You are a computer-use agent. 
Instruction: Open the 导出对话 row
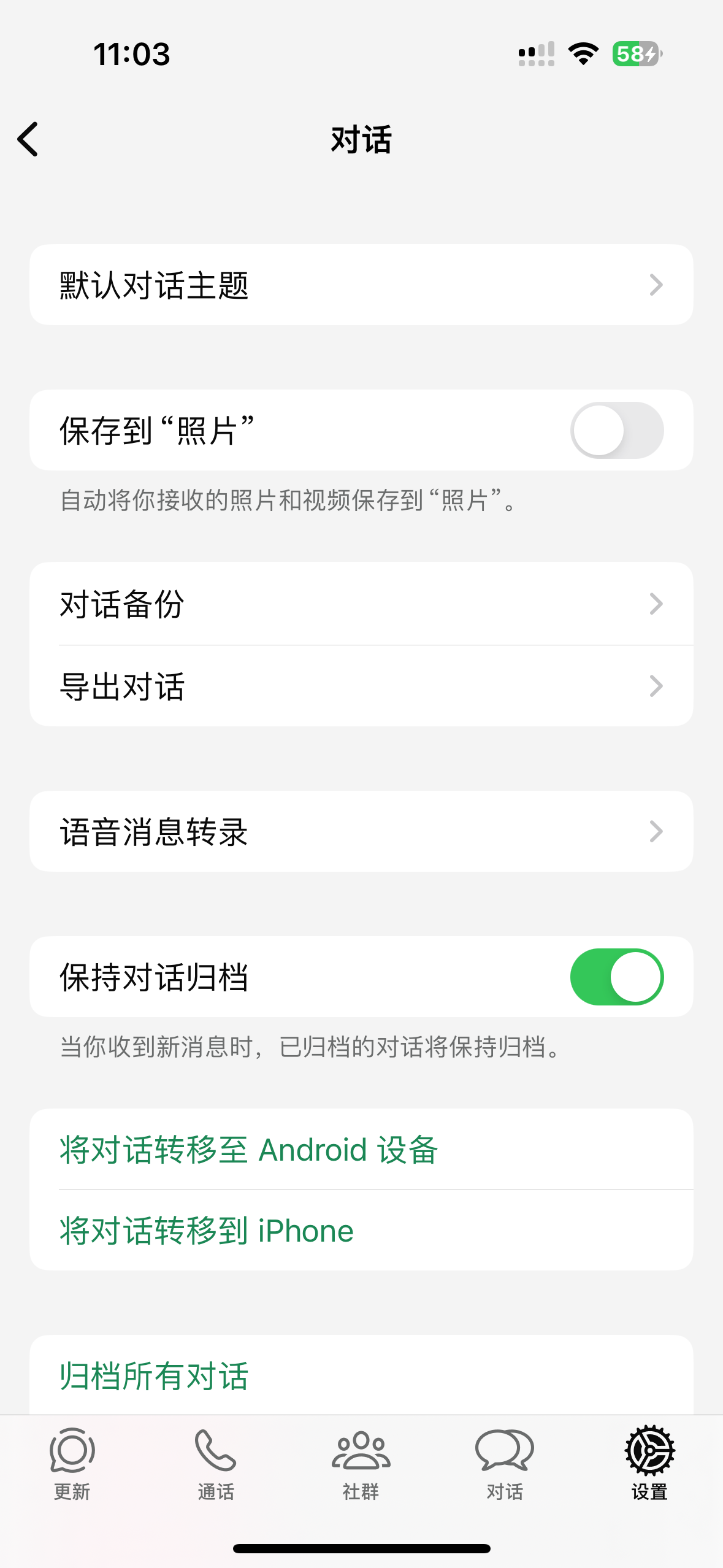[x=361, y=686]
